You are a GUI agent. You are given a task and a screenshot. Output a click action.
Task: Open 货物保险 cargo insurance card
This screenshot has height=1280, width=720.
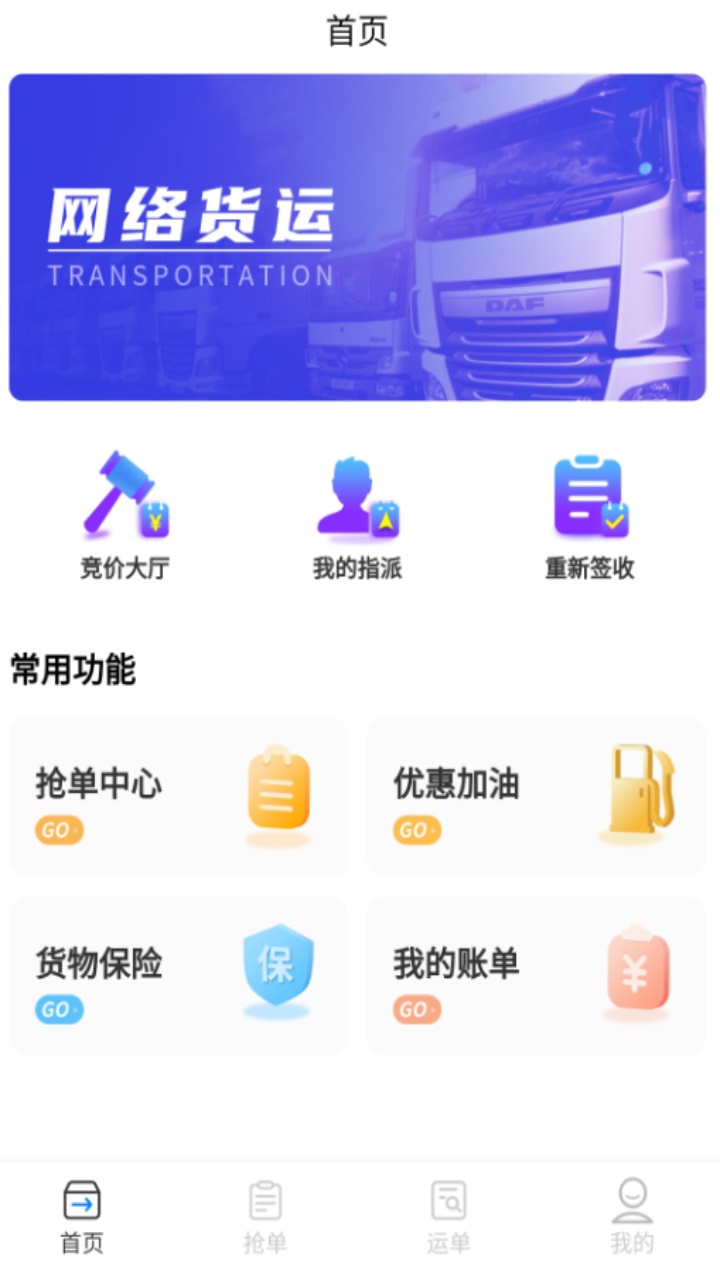(179, 976)
